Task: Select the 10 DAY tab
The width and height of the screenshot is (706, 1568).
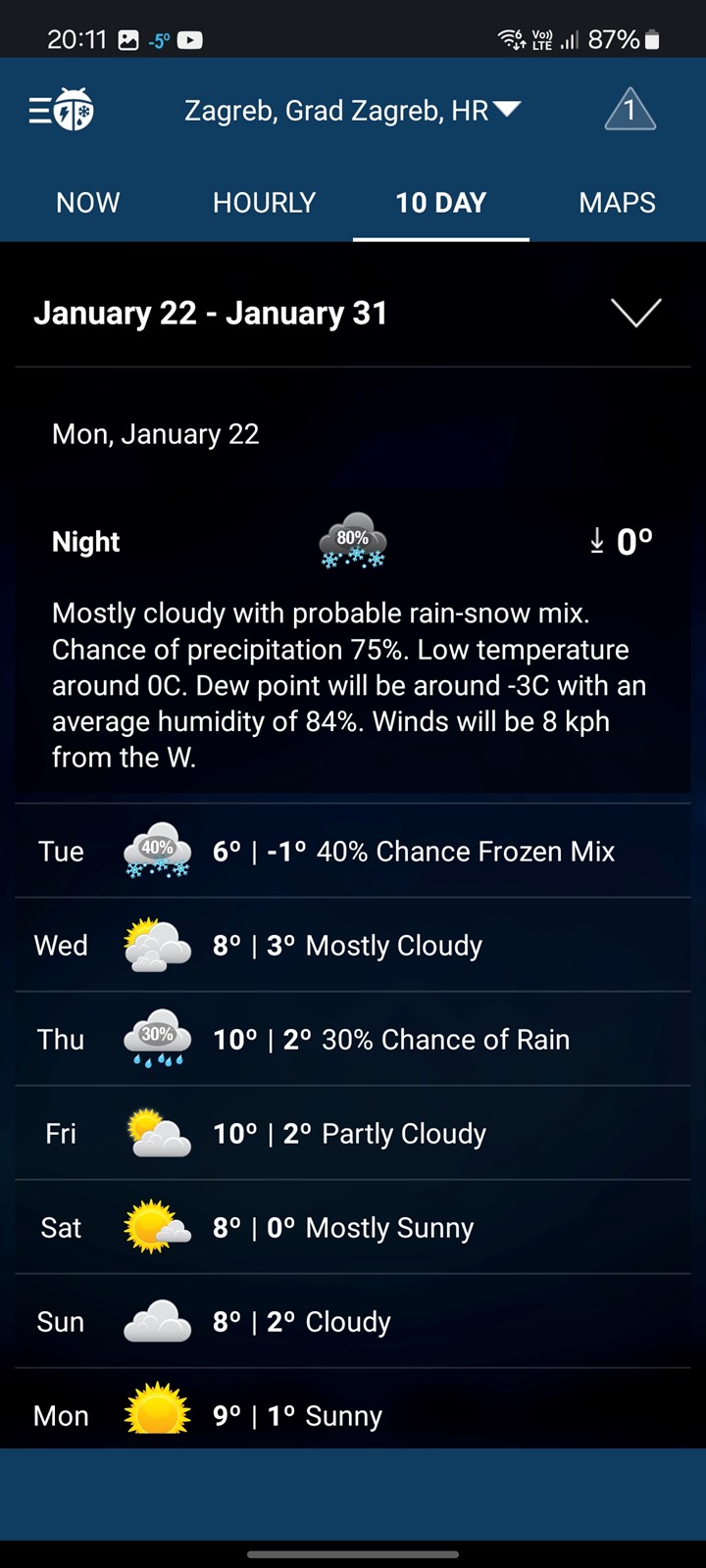Action: tap(441, 203)
